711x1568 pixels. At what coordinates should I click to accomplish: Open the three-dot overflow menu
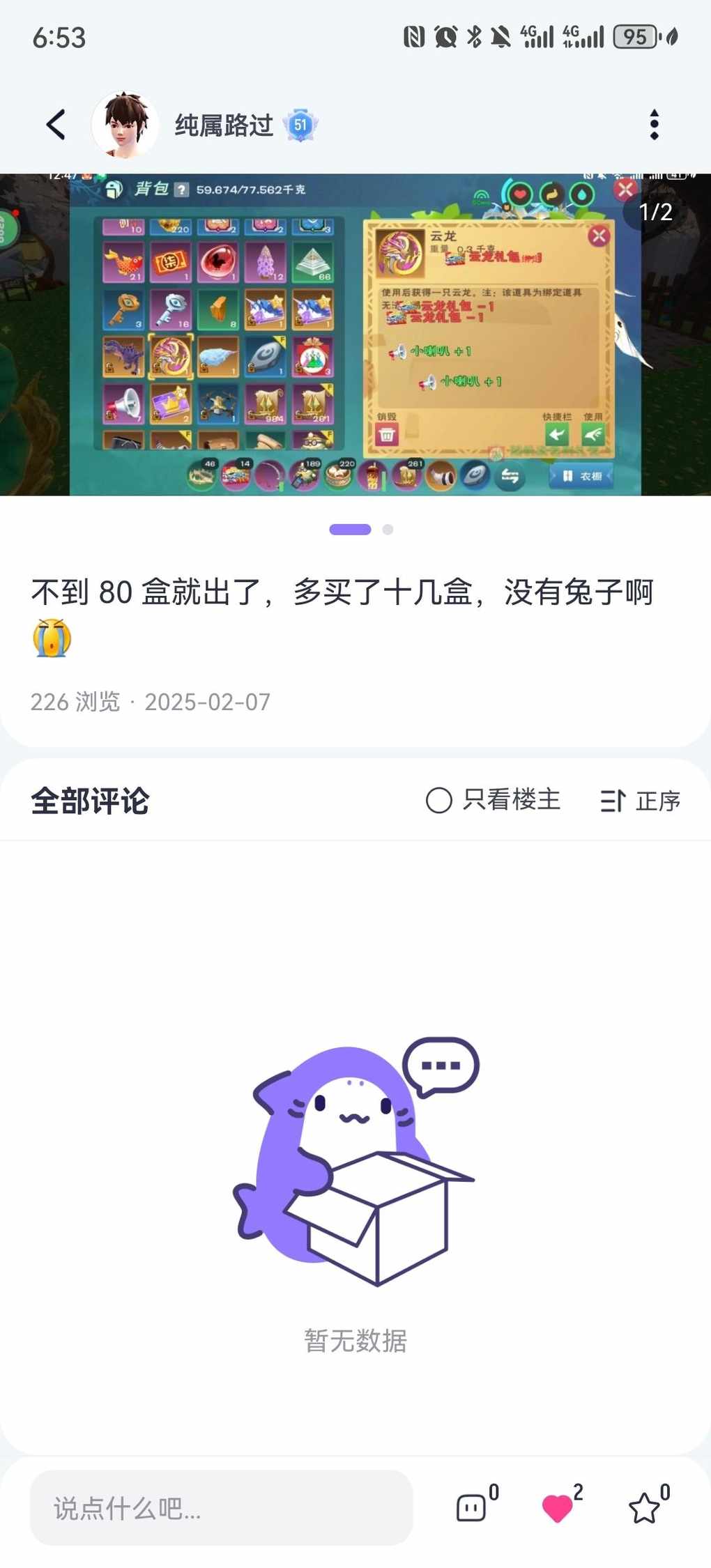(x=654, y=125)
